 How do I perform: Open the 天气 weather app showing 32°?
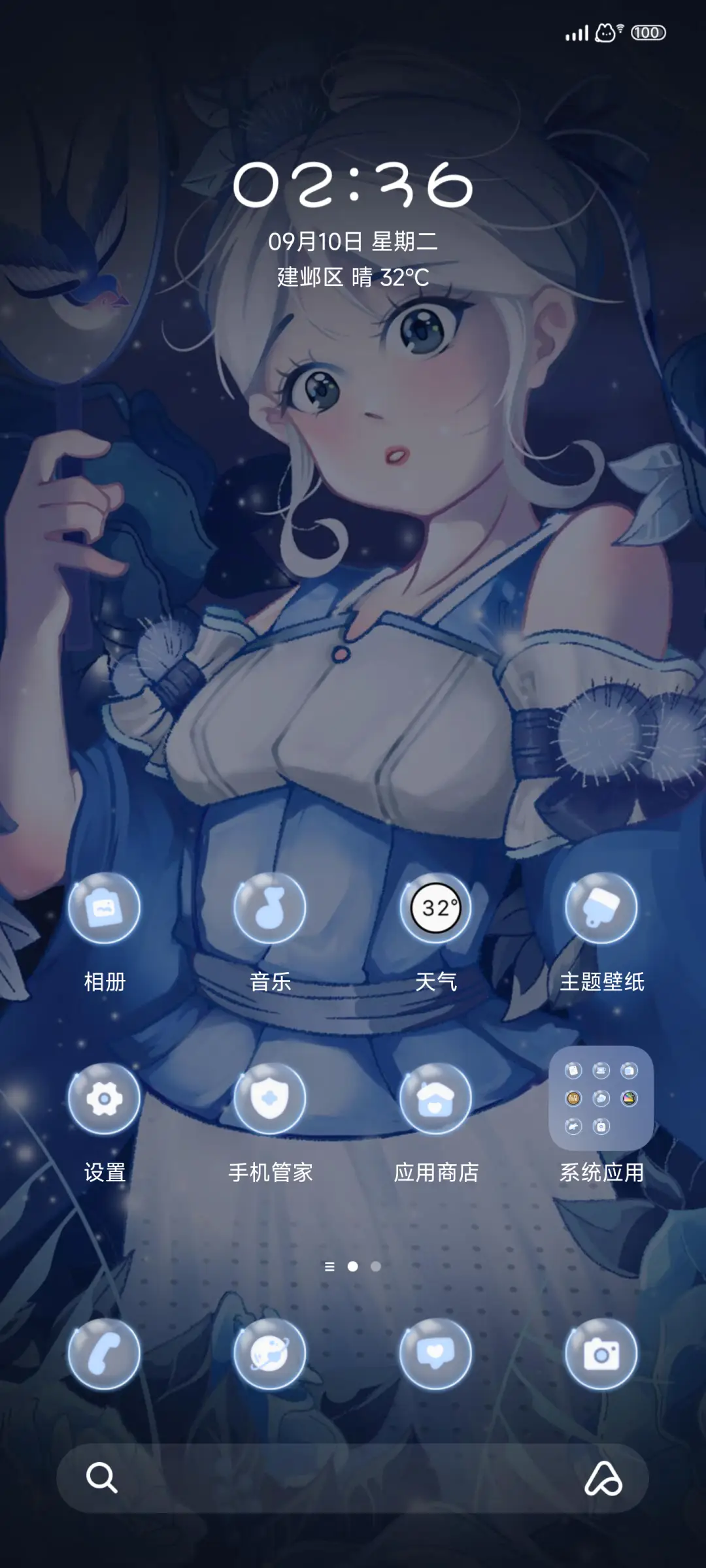[437, 916]
